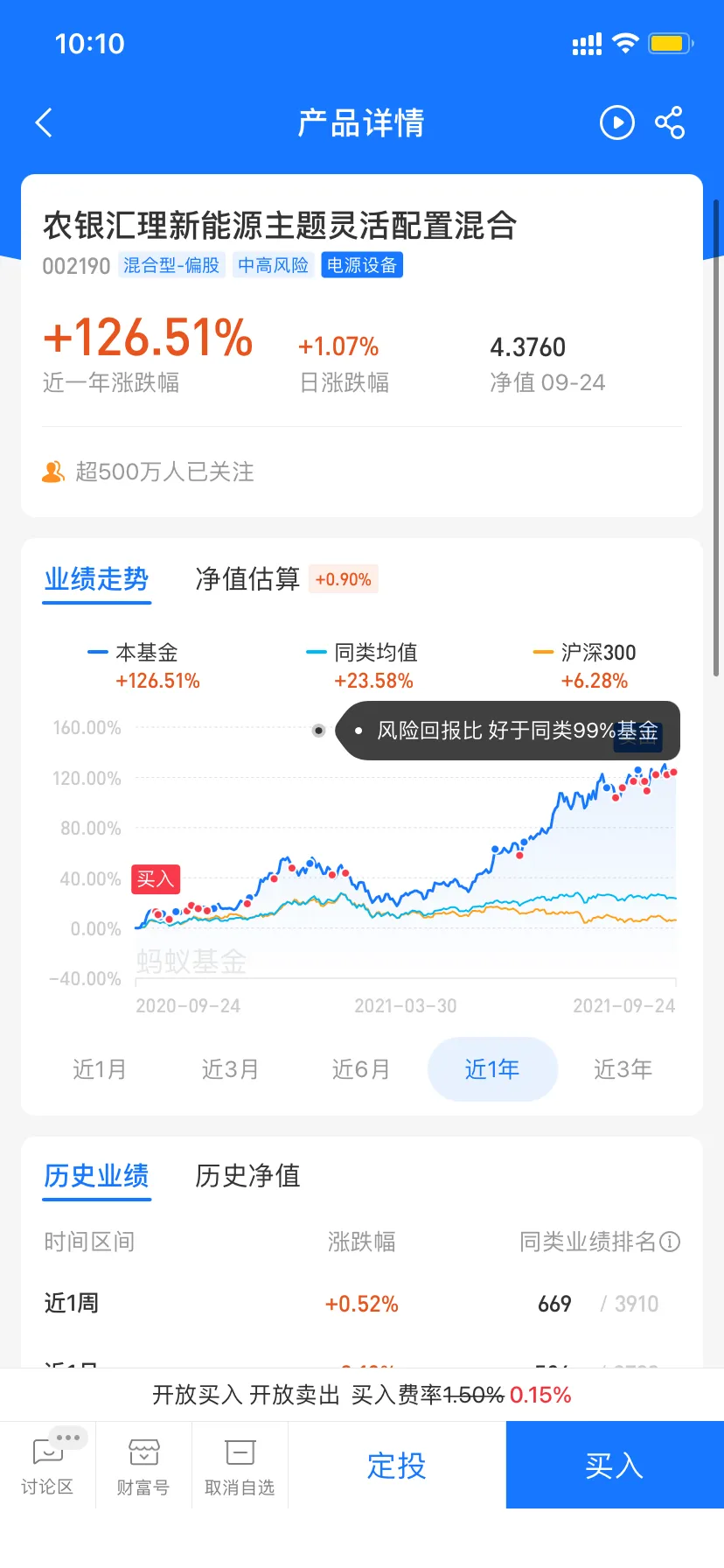Viewport: 724px width, 1568px height.
Task: Tap 取消自选 to remove from watchlist
Action: 240,1464
